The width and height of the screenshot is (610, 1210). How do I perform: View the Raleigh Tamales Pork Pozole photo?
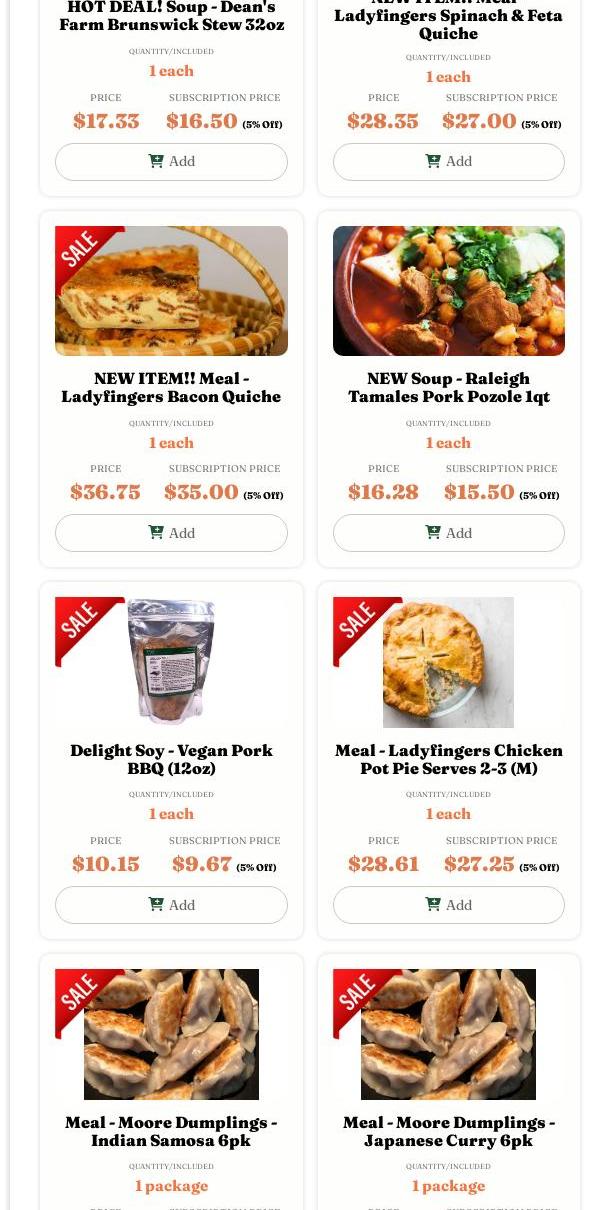448,291
